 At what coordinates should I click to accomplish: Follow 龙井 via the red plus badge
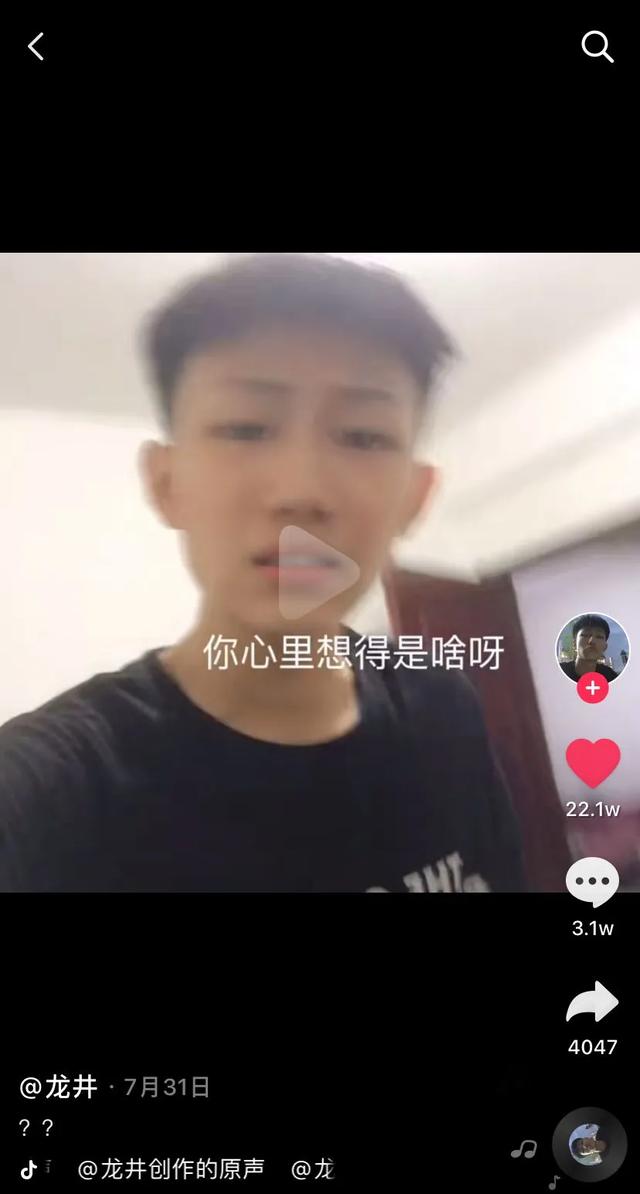pos(593,689)
